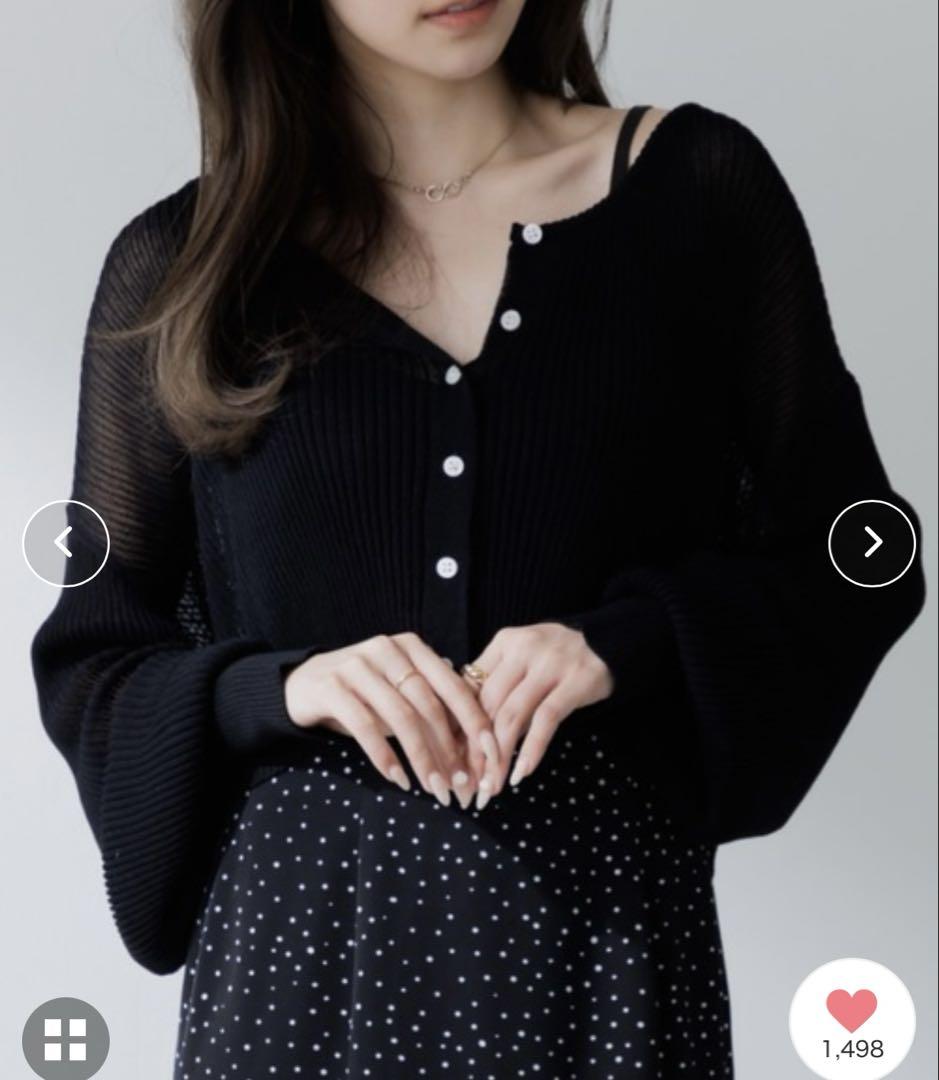Image resolution: width=939 pixels, height=1080 pixels.
Task: Go to the previous product photo
Action: [66, 543]
